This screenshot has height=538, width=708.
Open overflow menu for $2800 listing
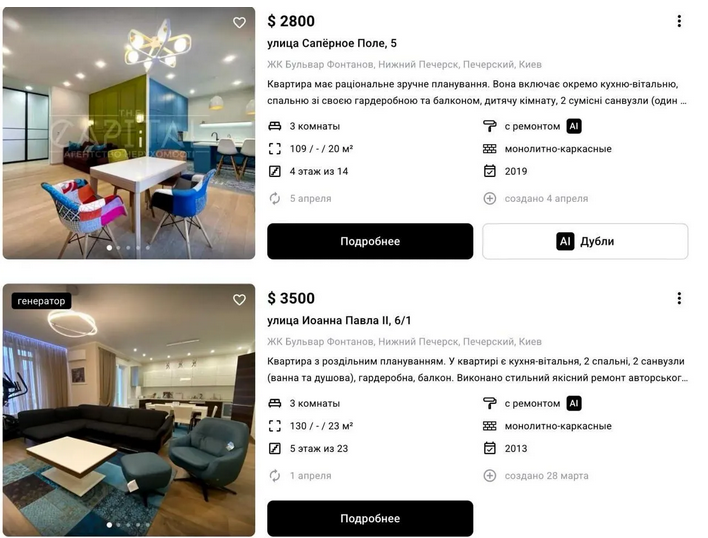[679, 21]
